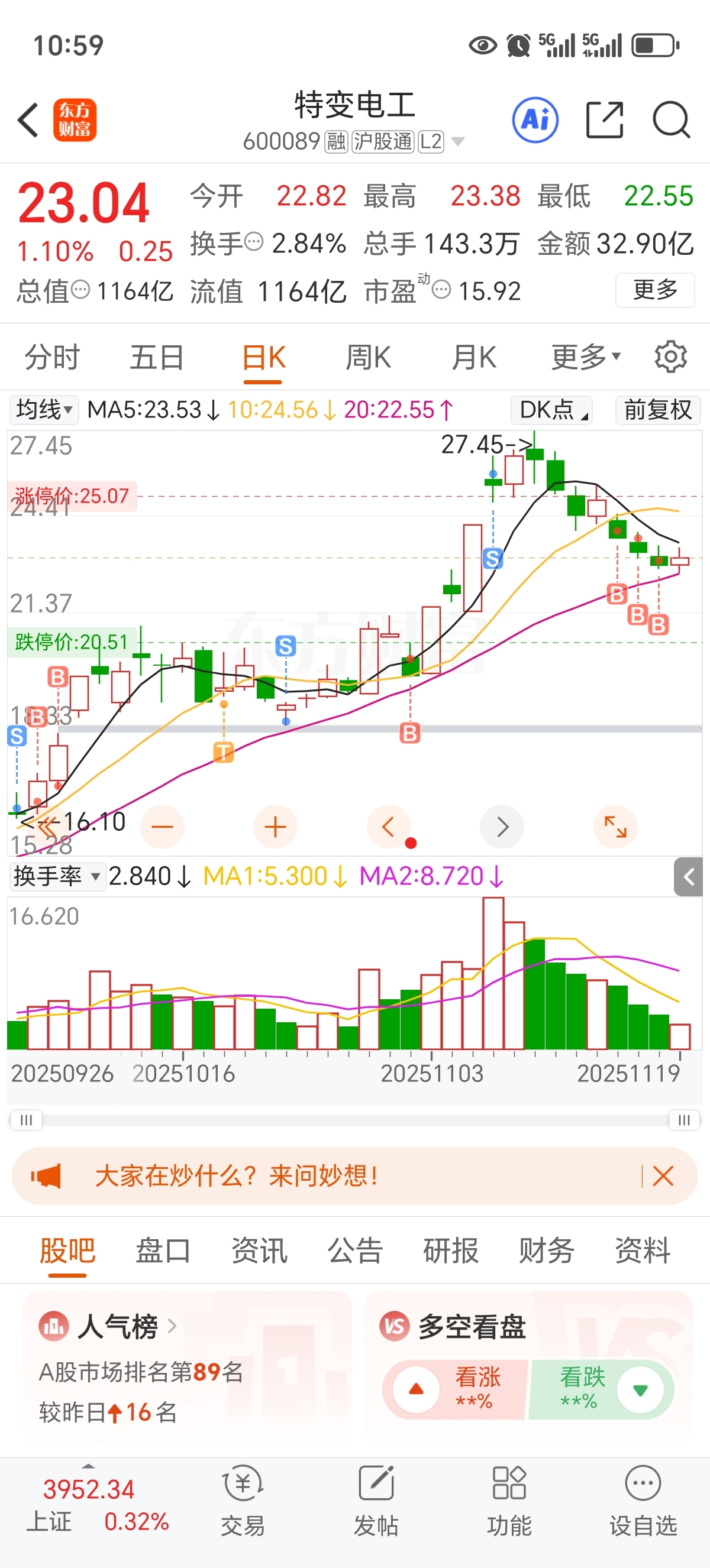
Task: Open the 前复权 adjustment selector
Action: click(x=657, y=410)
